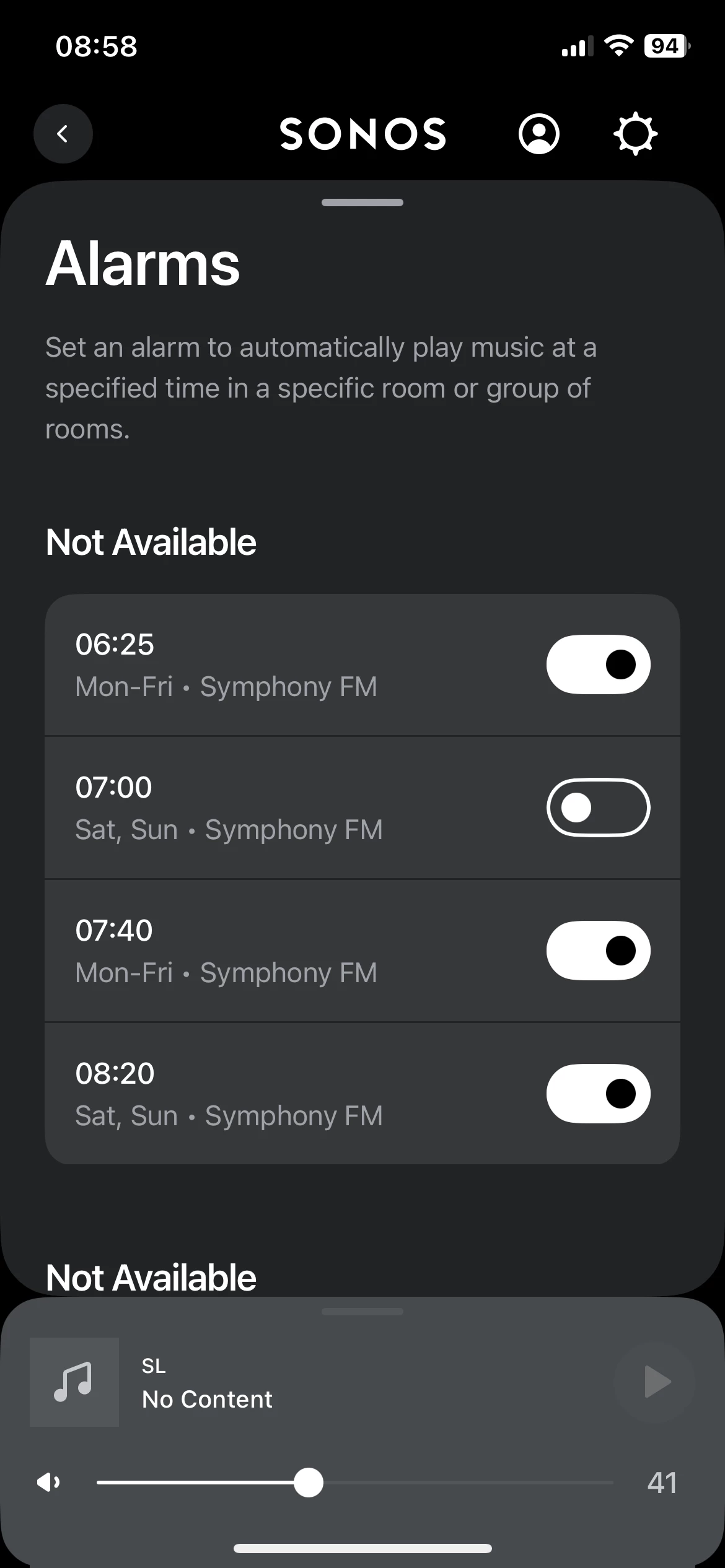Open the 08:20 alarm row
The width and height of the screenshot is (725, 1568).
(291, 1094)
